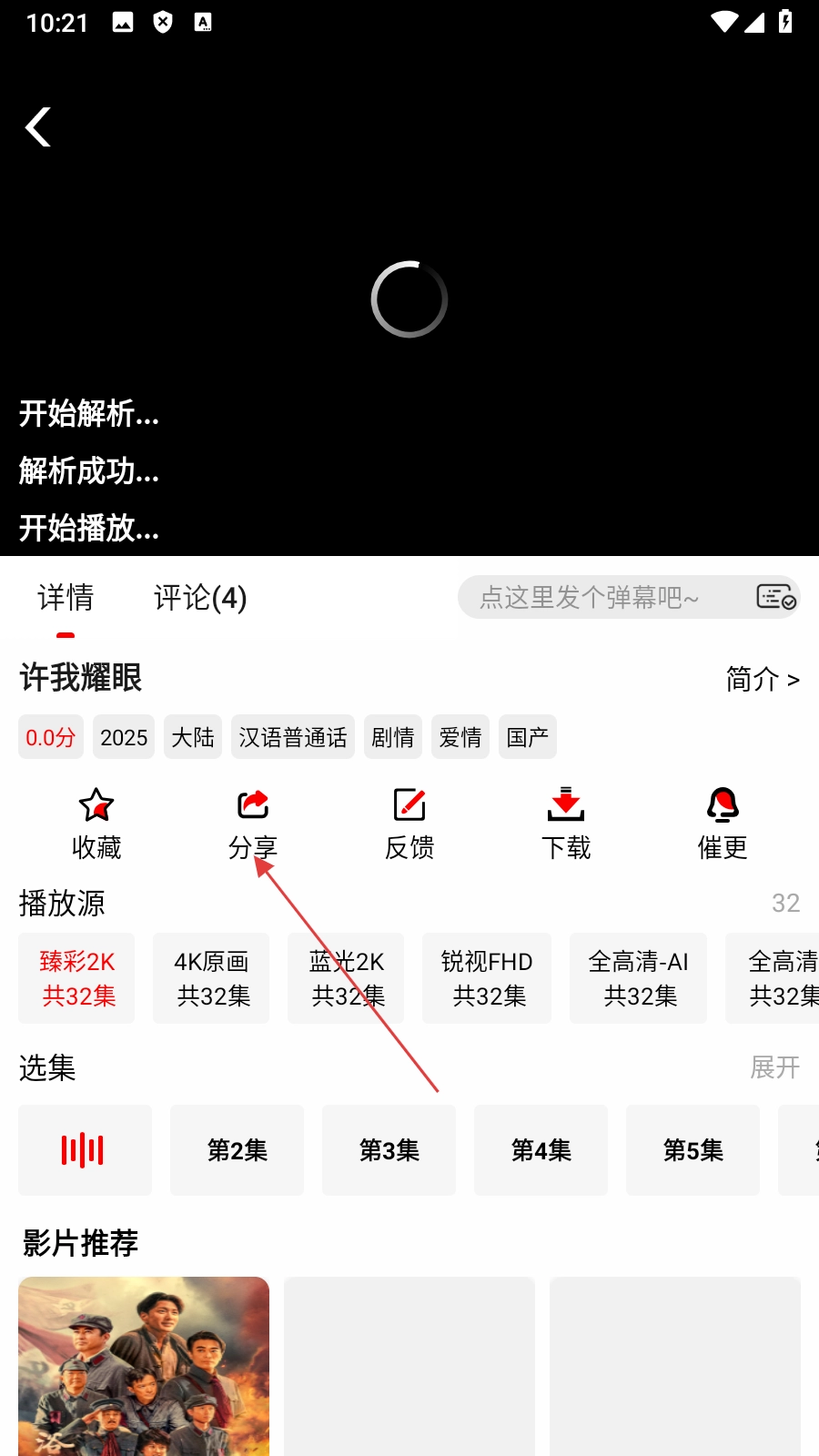Open danmaku settings icon in the input bar
This screenshot has width=819, height=1456.
click(x=775, y=598)
